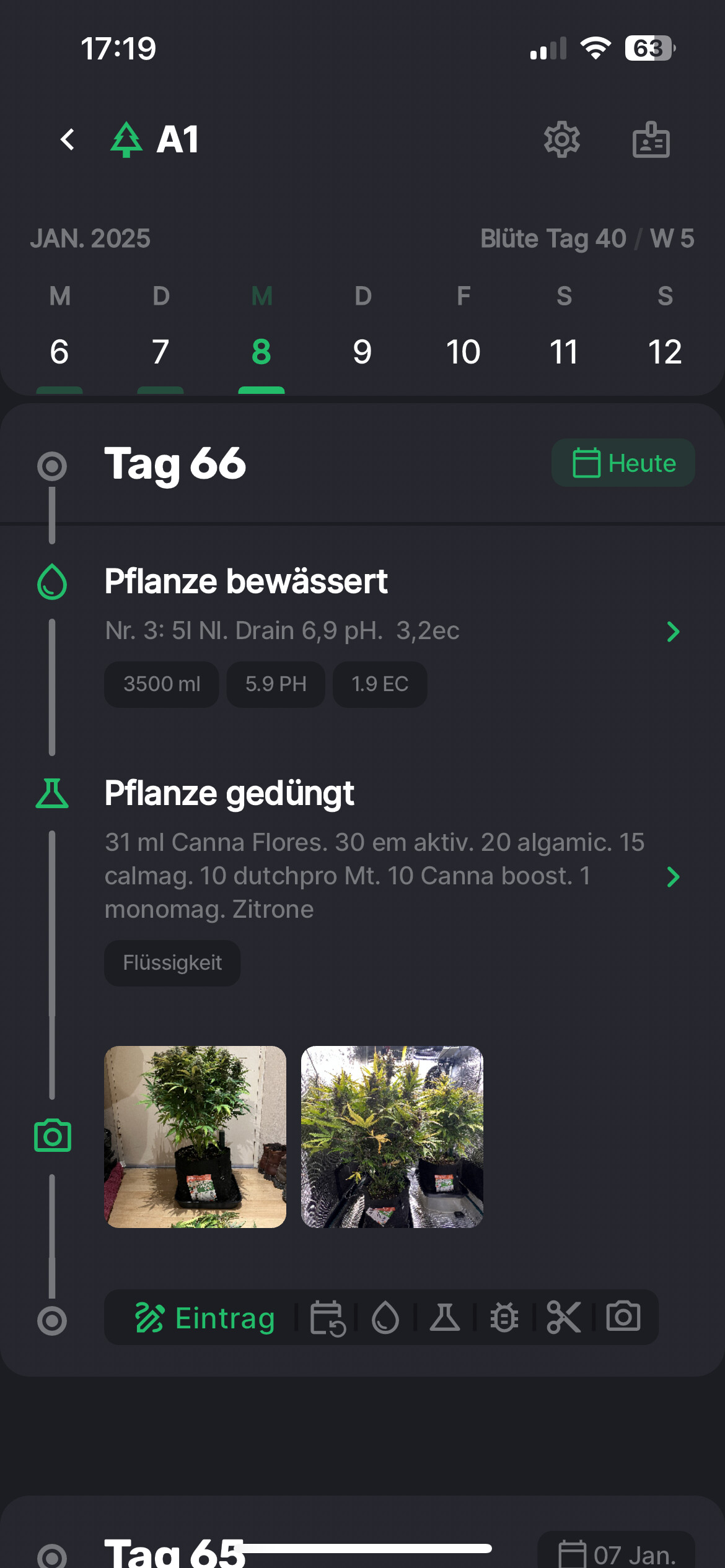
Task: Add a fertilizer entry via the flask icon
Action: 445,1317
